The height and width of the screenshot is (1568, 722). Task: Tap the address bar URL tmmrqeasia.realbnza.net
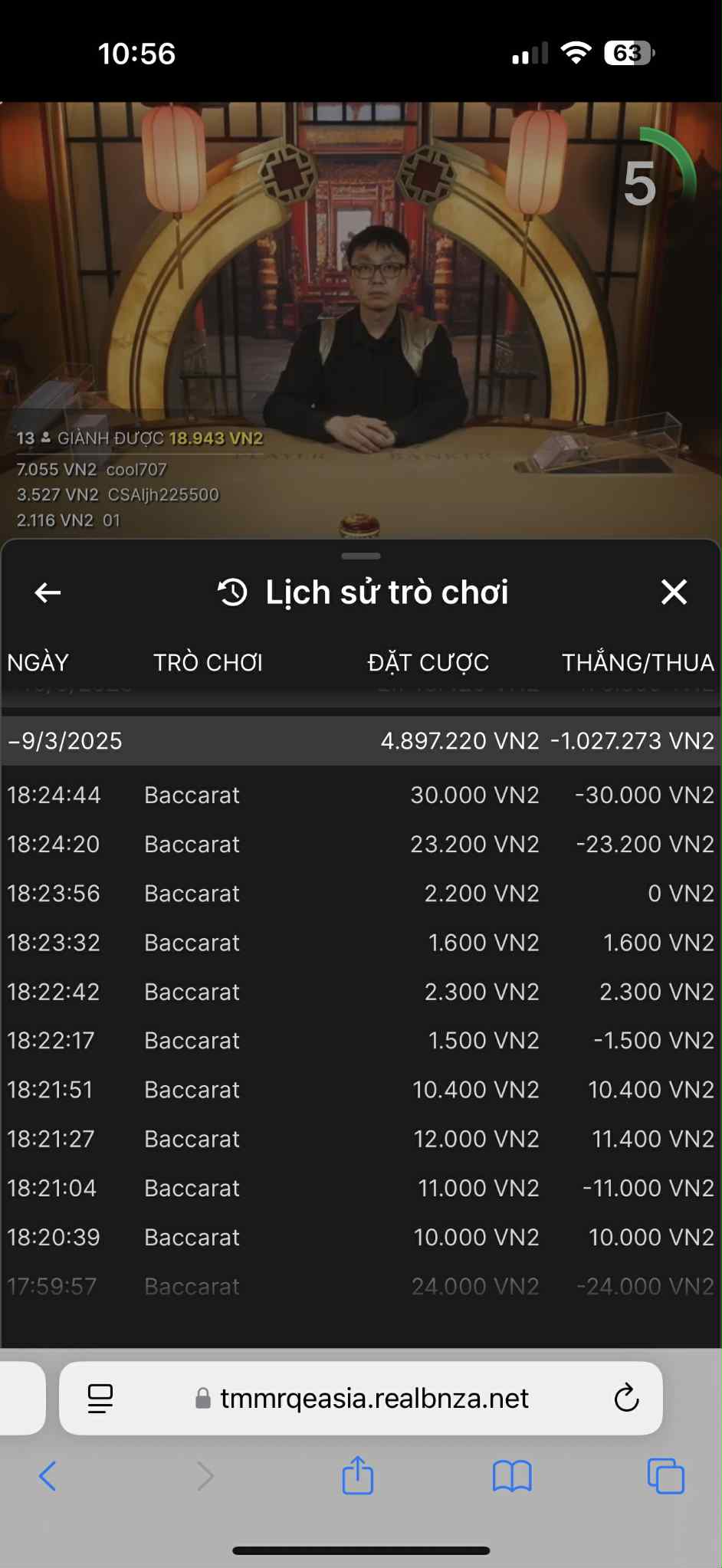tap(374, 1398)
